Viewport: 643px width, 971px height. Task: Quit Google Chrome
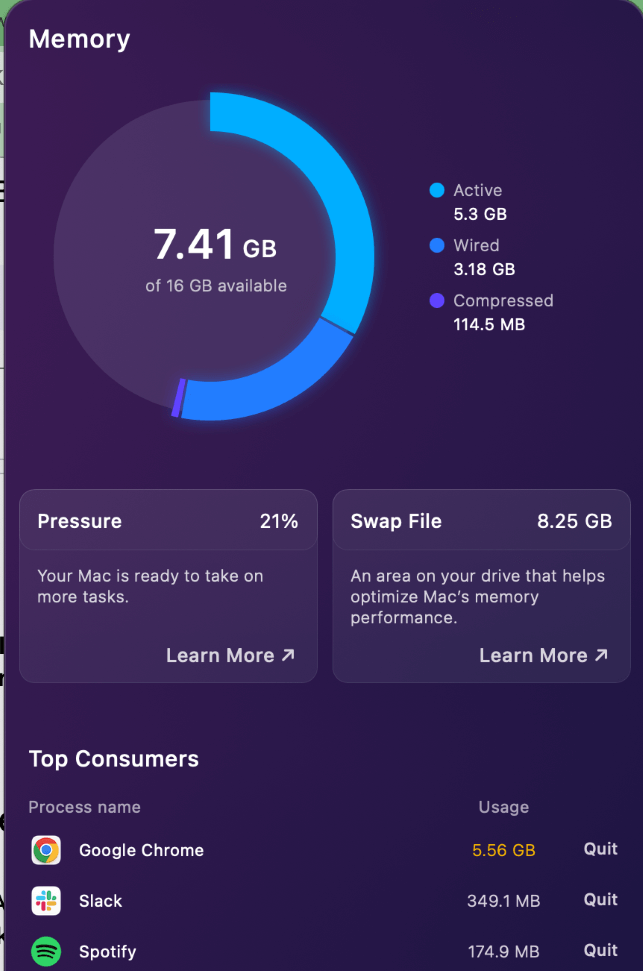tap(600, 849)
